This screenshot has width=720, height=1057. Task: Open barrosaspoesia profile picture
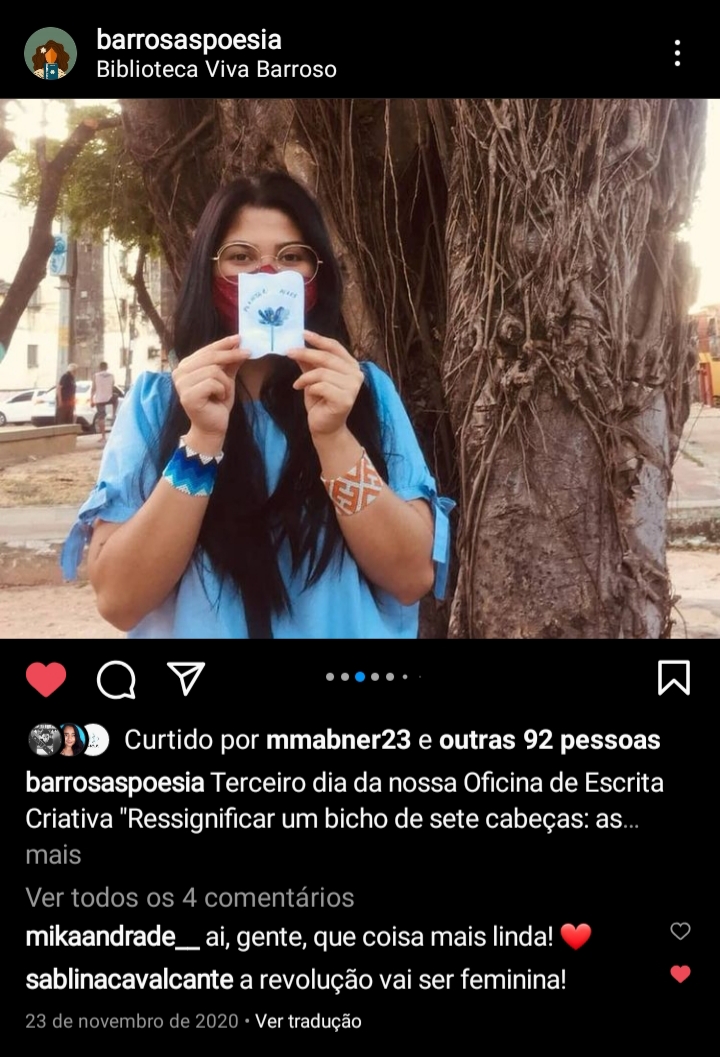point(50,53)
